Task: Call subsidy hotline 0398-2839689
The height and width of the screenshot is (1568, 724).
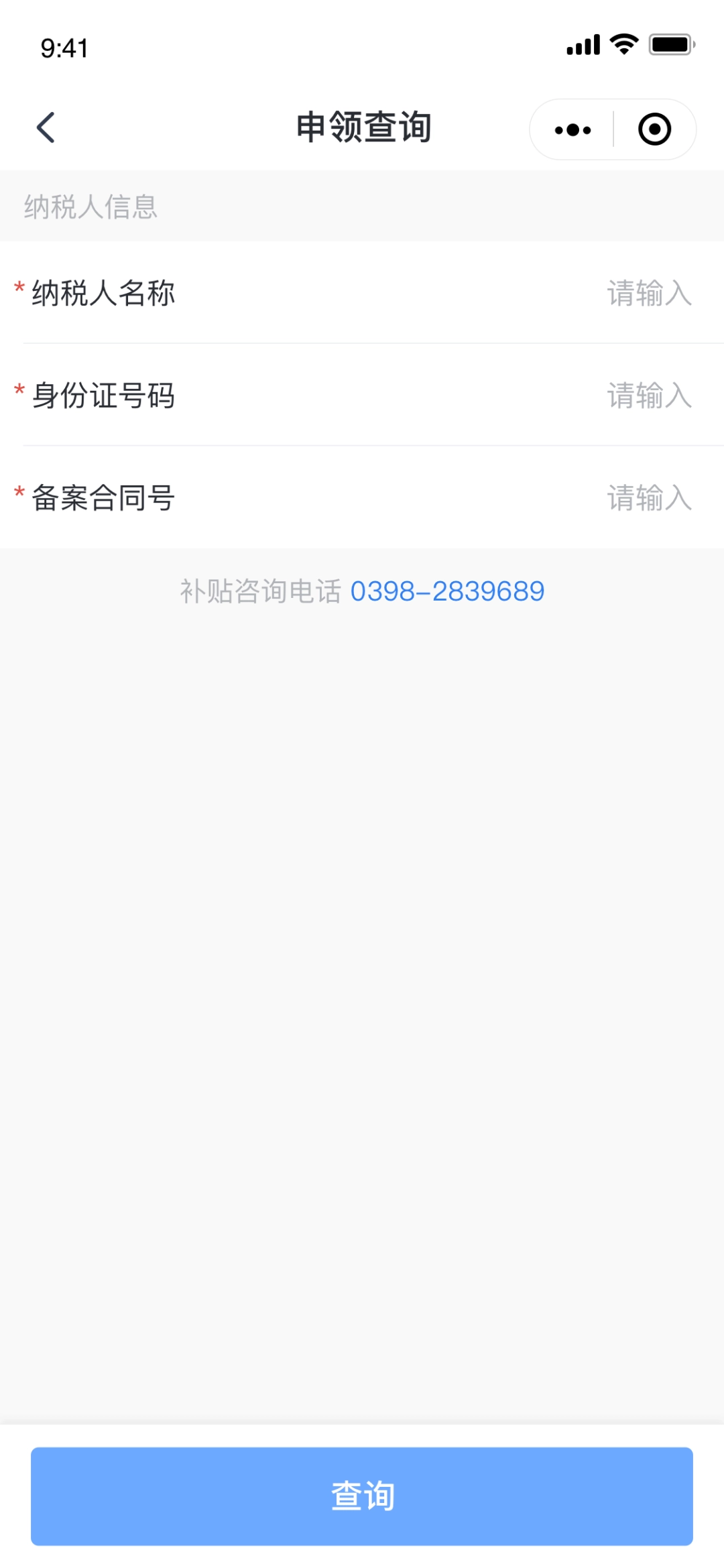Action: pos(447,591)
